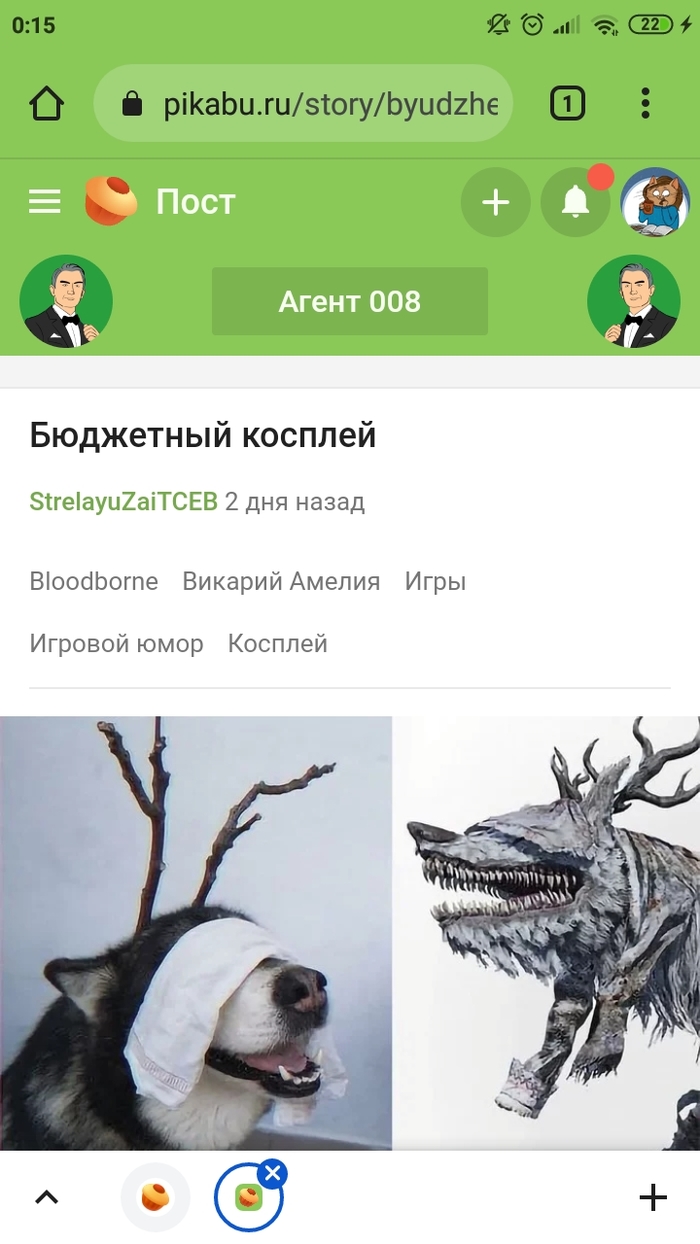Tap the browser home icon
The image size is (700, 1244).
point(47,103)
